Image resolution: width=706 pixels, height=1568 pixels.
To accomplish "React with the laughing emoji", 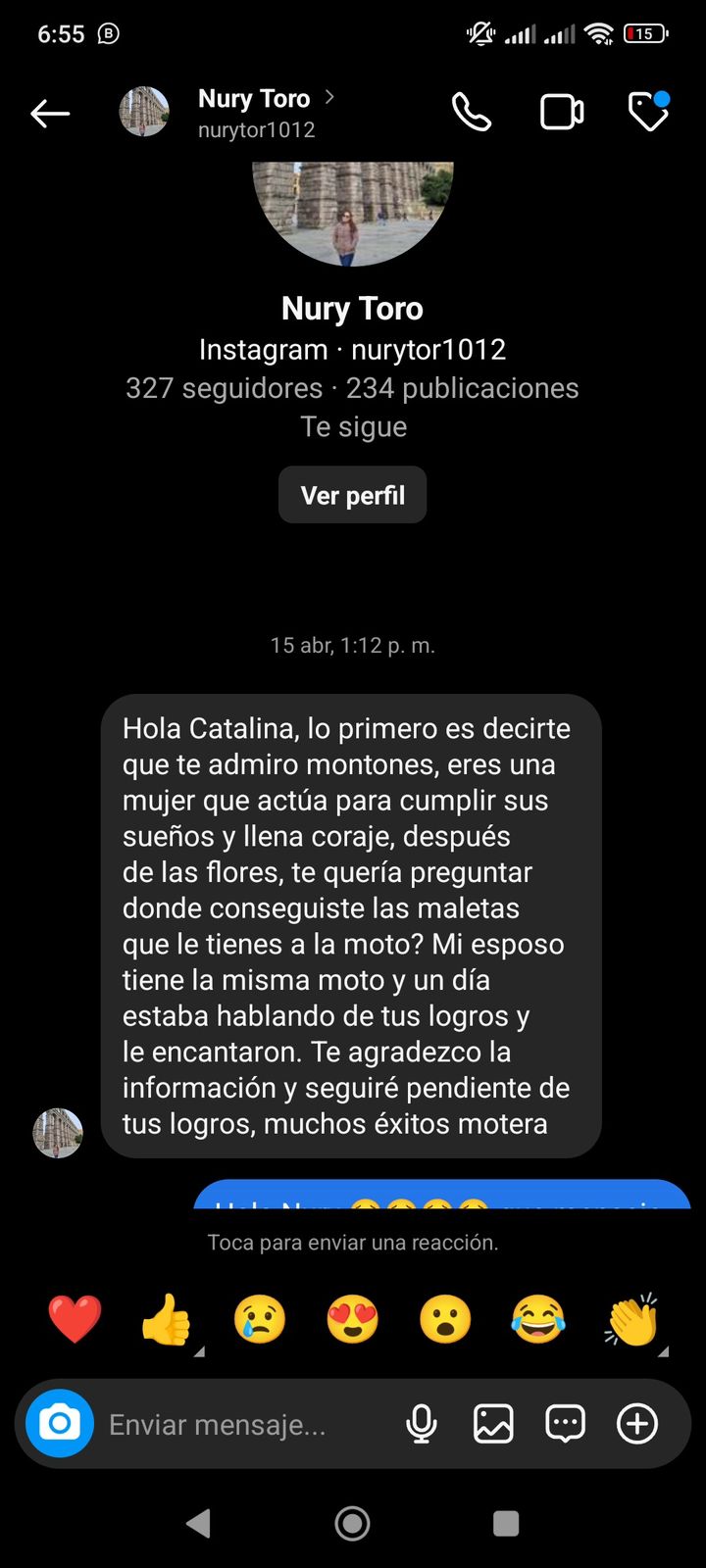I will (x=537, y=1319).
